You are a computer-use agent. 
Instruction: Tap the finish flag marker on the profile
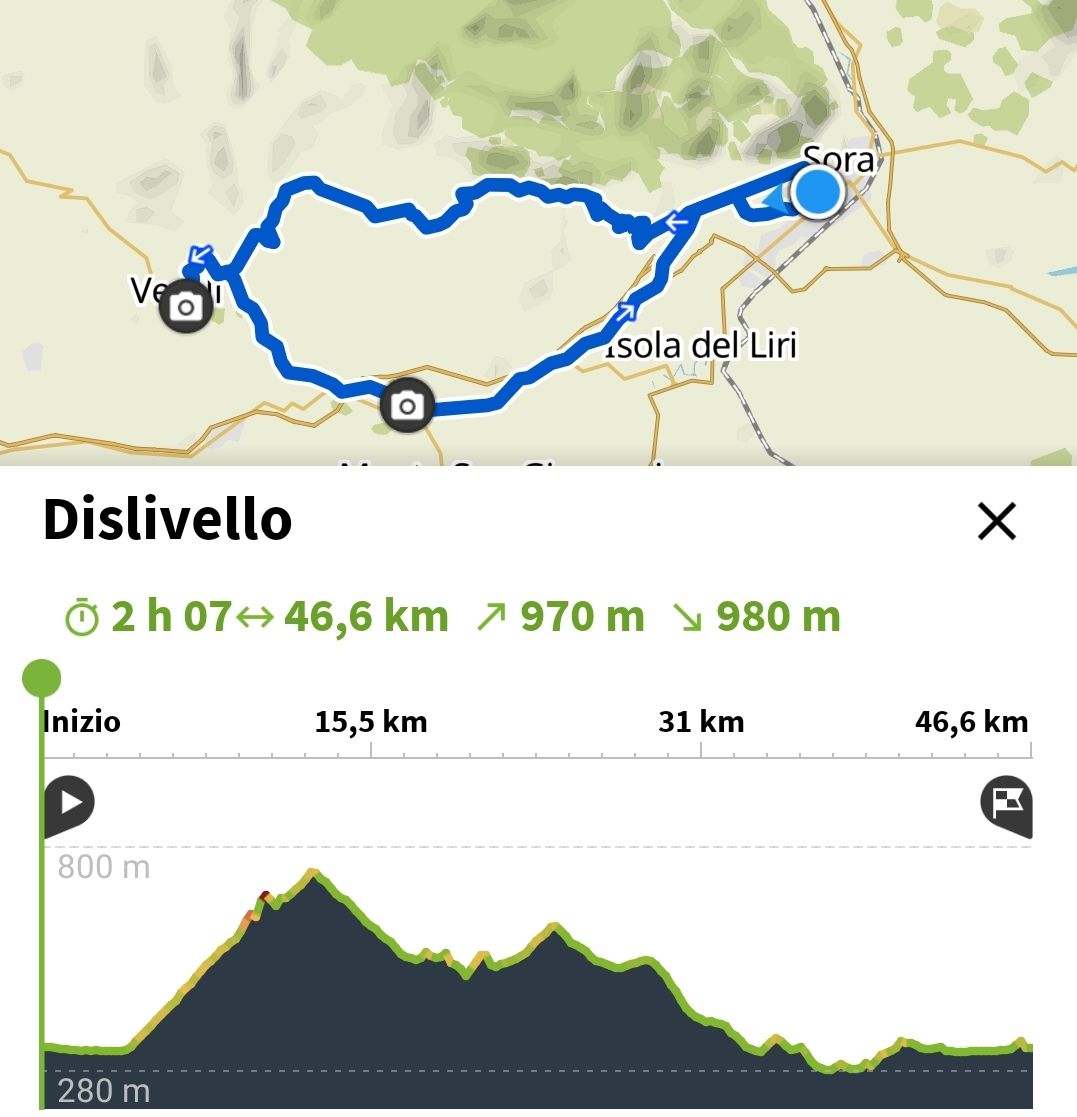tap(1006, 806)
